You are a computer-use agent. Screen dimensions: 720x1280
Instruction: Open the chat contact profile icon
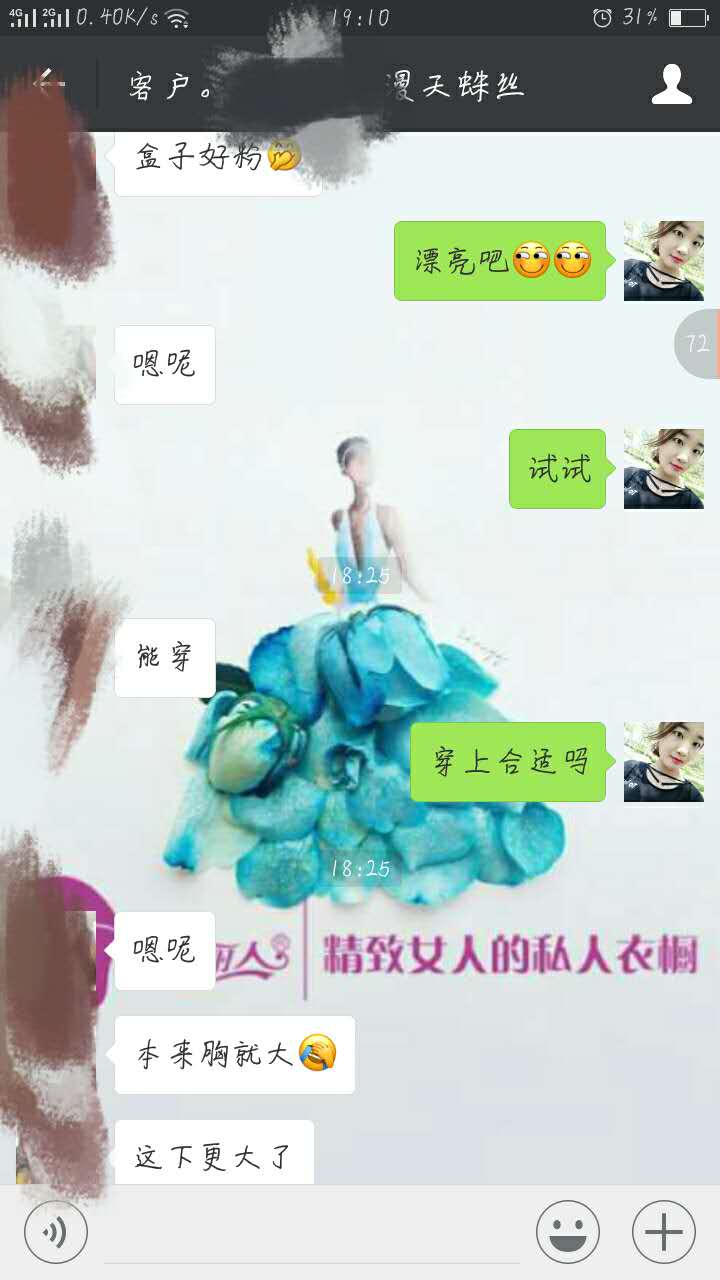[x=671, y=85]
